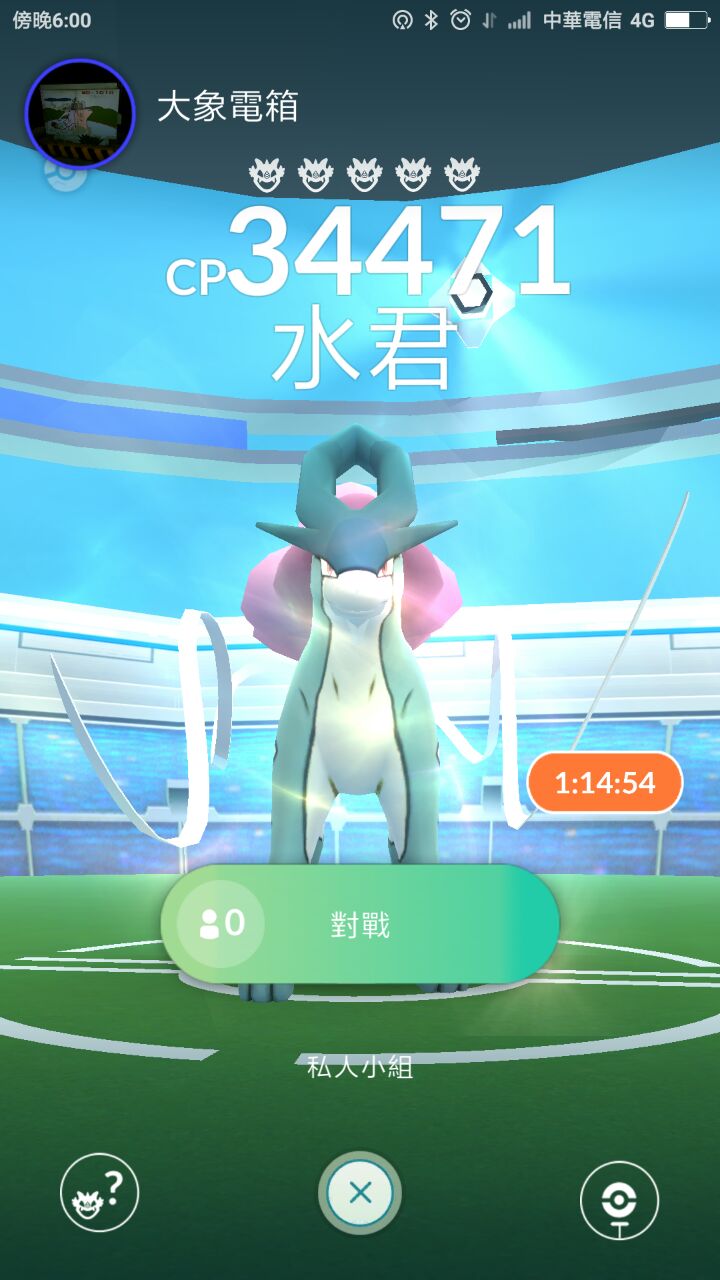
Task: View the 大象電箱 gym photo
Action: click(x=80, y=112)
